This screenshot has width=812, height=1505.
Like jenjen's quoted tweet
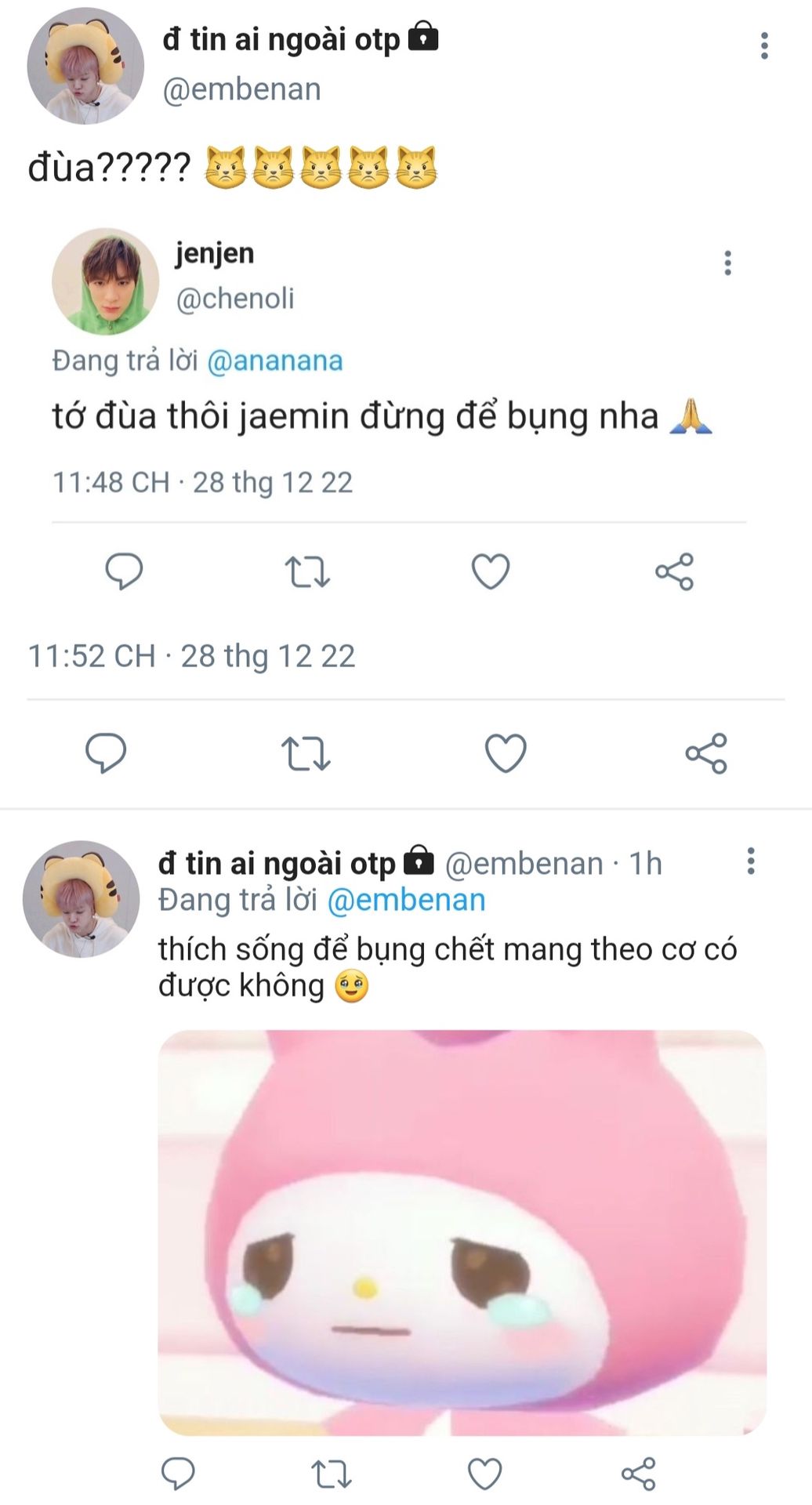click(491, 571)
